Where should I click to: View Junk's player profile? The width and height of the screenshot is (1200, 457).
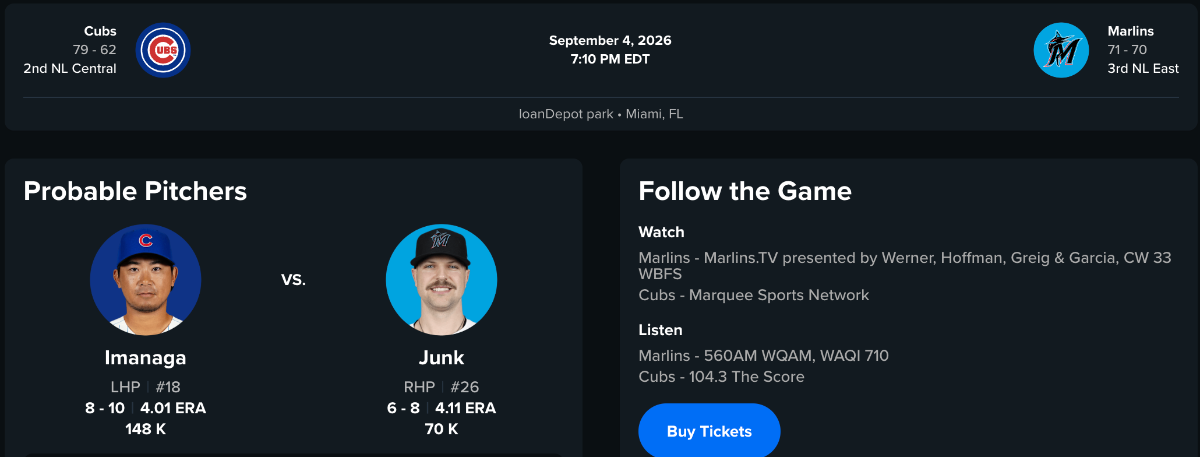(441, 279)
